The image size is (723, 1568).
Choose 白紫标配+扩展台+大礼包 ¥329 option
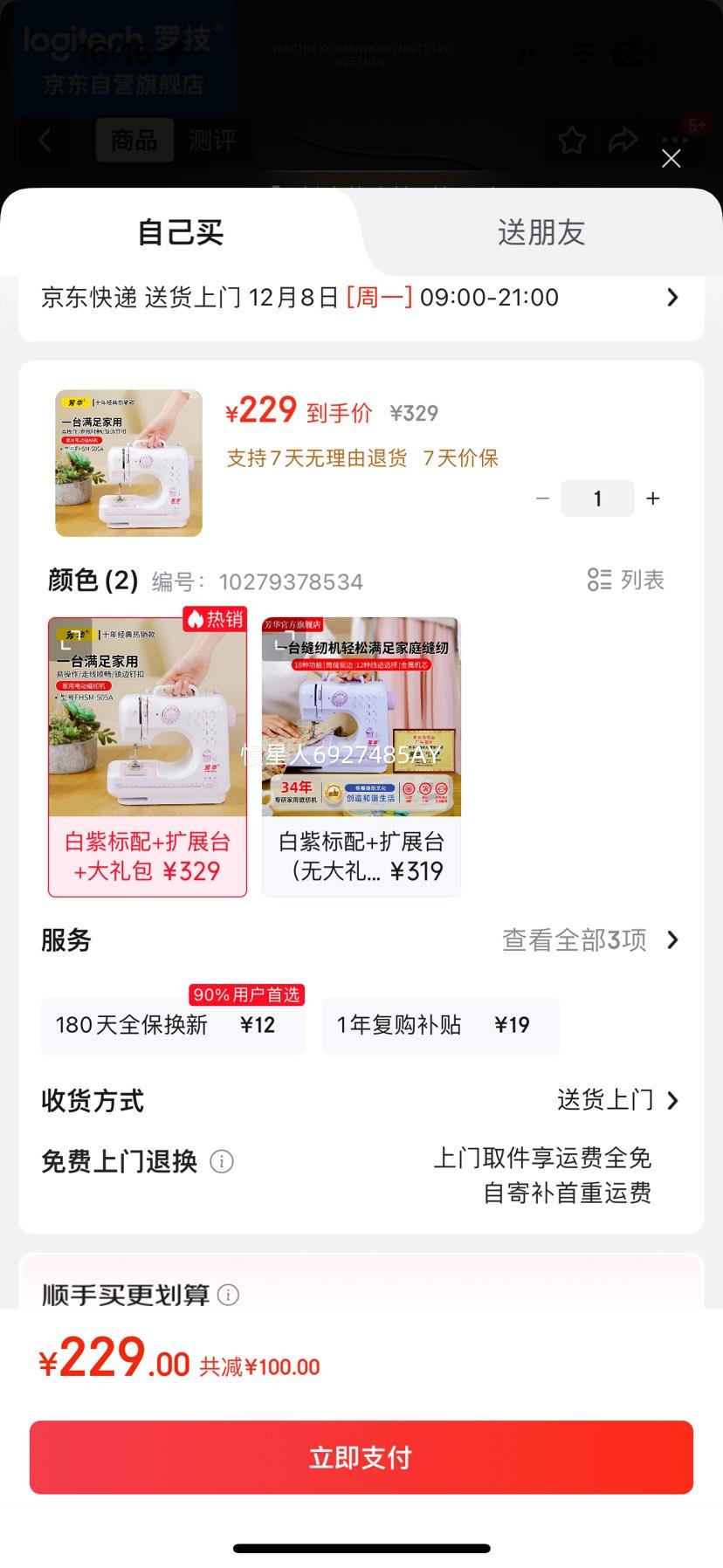[x=148, y=756]
